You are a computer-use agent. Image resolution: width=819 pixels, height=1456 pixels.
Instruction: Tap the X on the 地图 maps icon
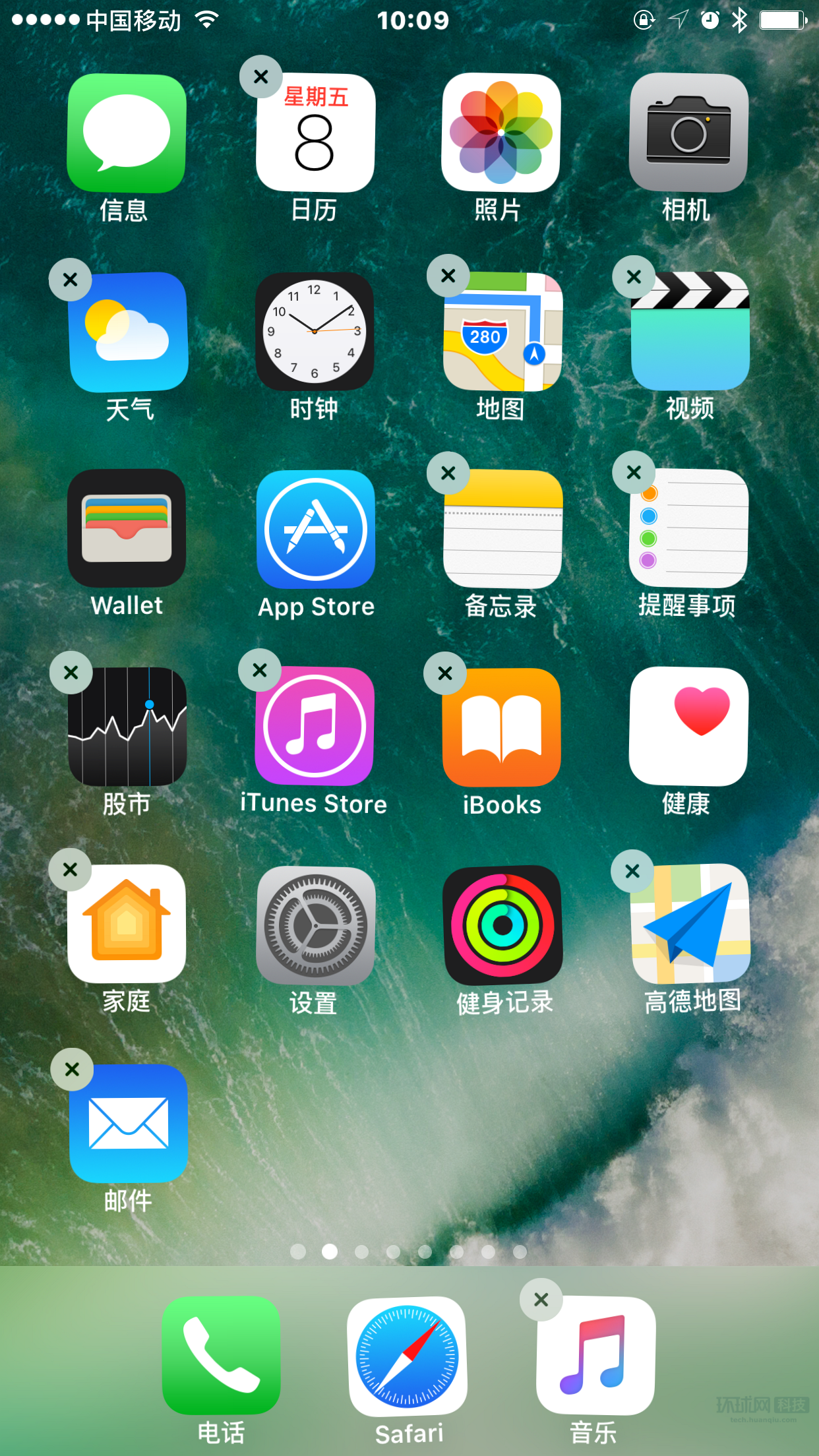pos(448,276)
